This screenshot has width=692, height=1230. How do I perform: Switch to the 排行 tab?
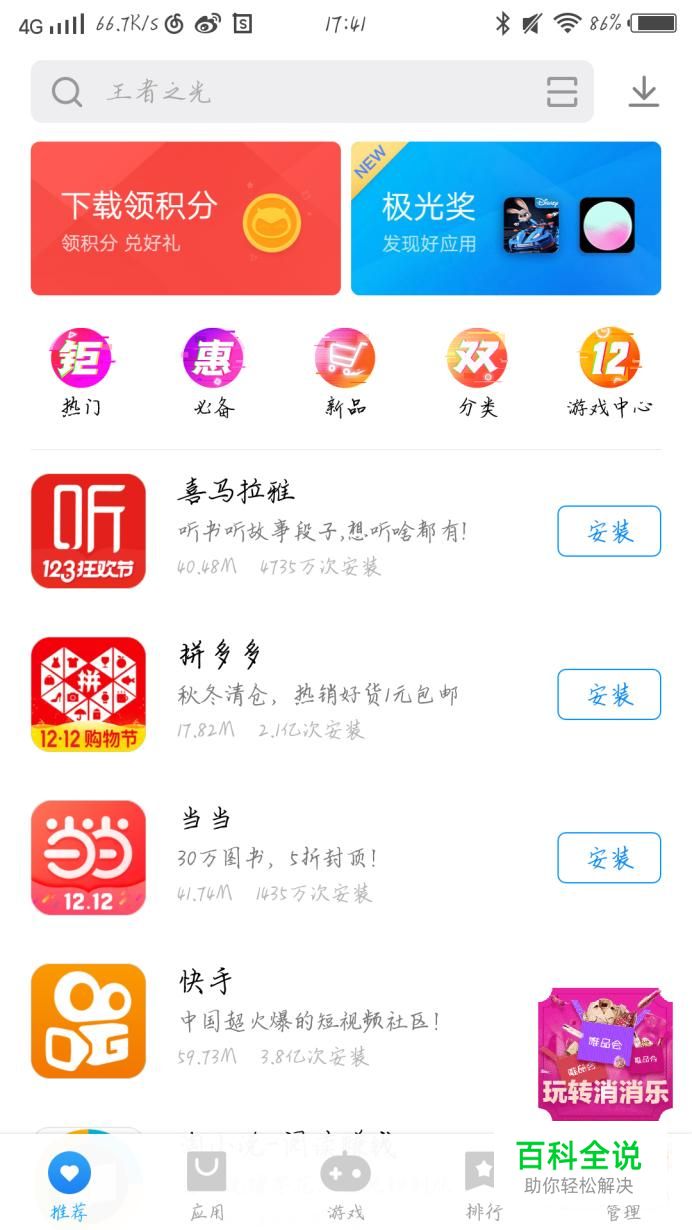[x=483, y=1186]
